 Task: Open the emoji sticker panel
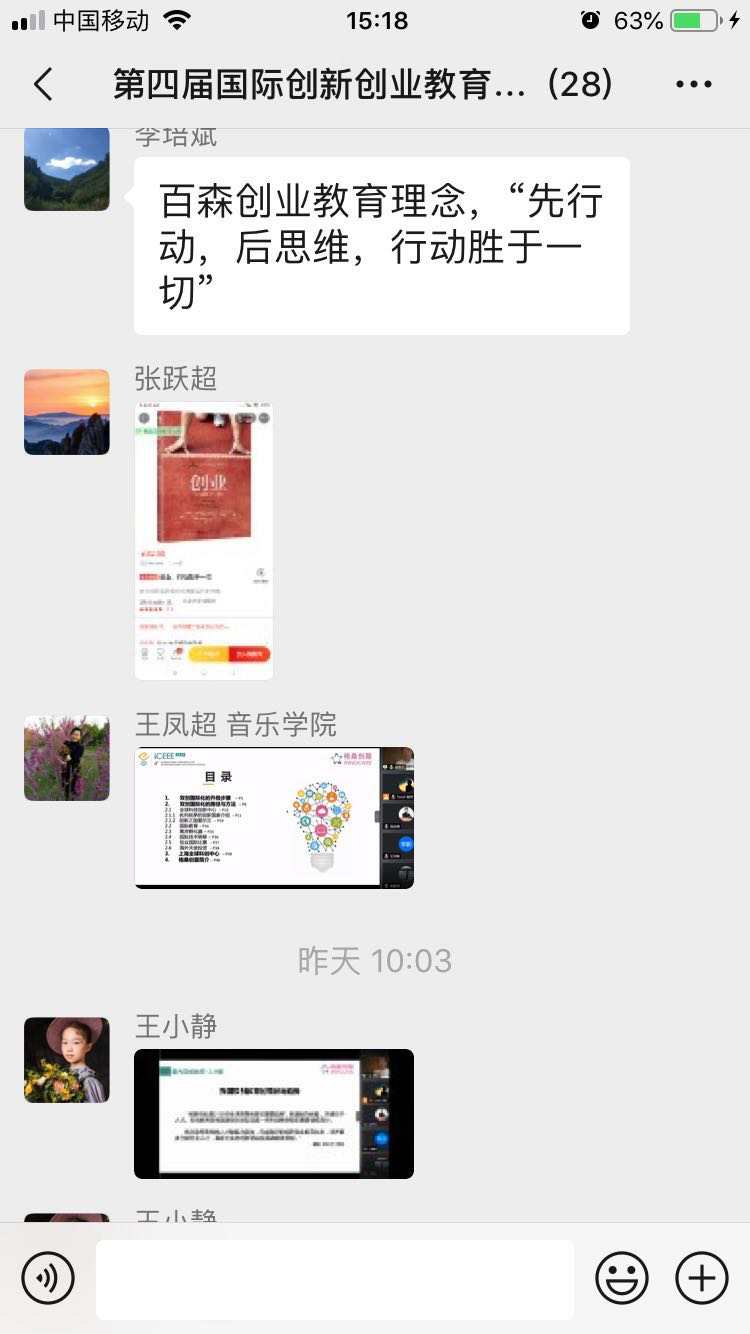coord(622,1278)
